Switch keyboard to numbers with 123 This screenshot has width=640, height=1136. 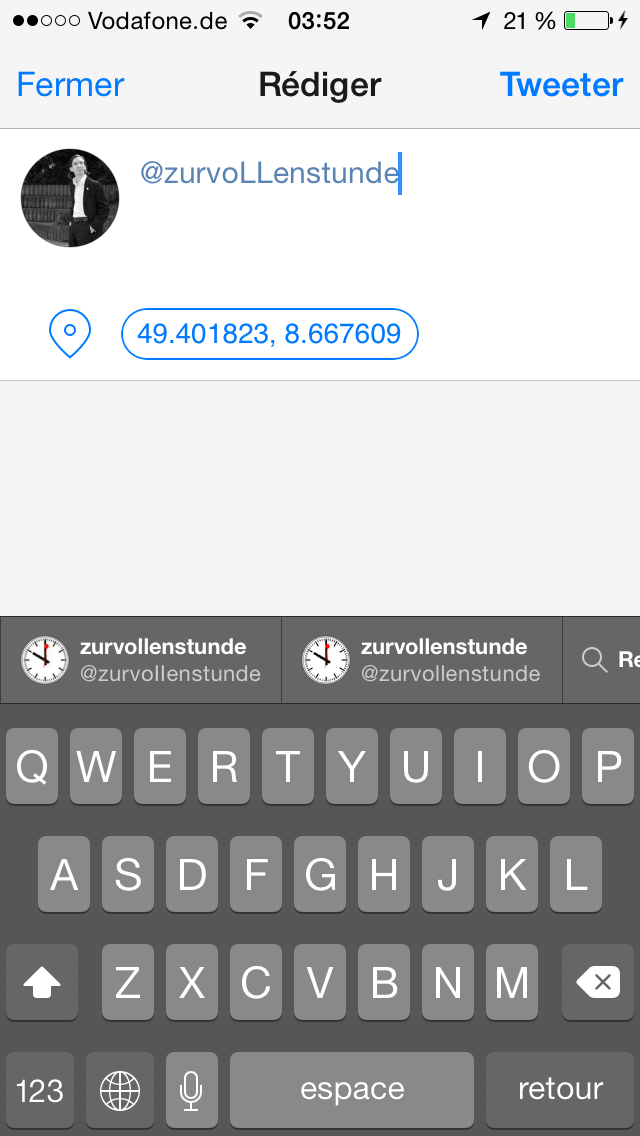[x=40, y=1090]
